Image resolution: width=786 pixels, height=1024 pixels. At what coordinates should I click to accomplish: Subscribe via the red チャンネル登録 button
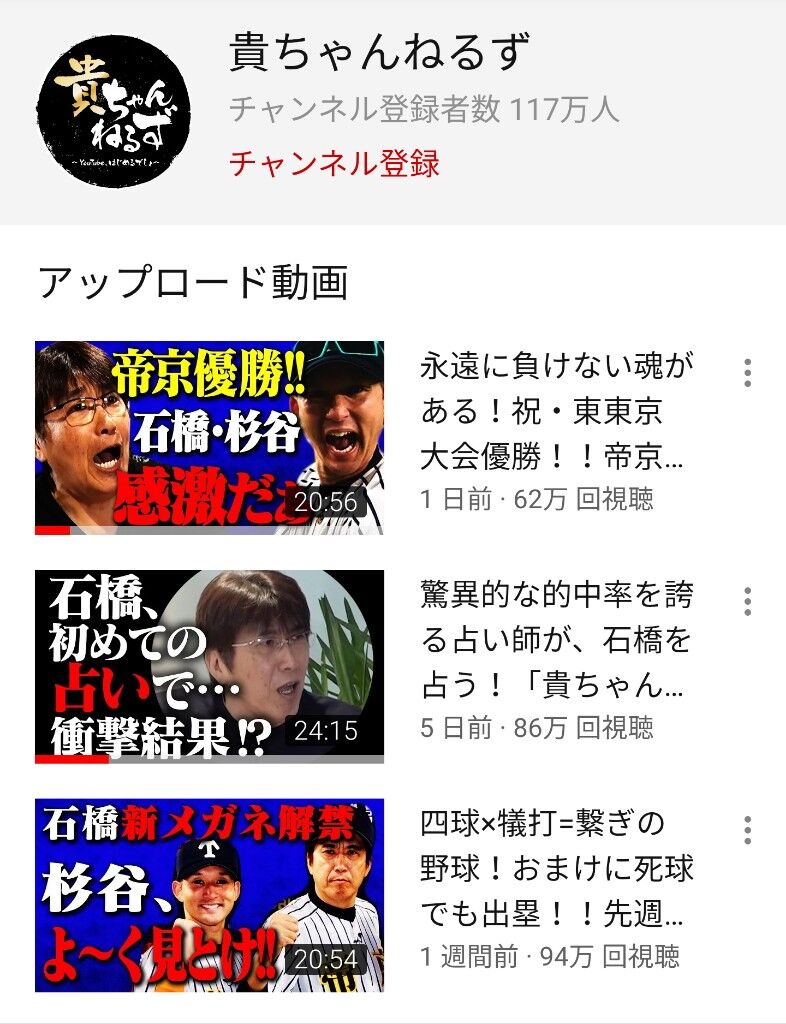coord(335,163)
